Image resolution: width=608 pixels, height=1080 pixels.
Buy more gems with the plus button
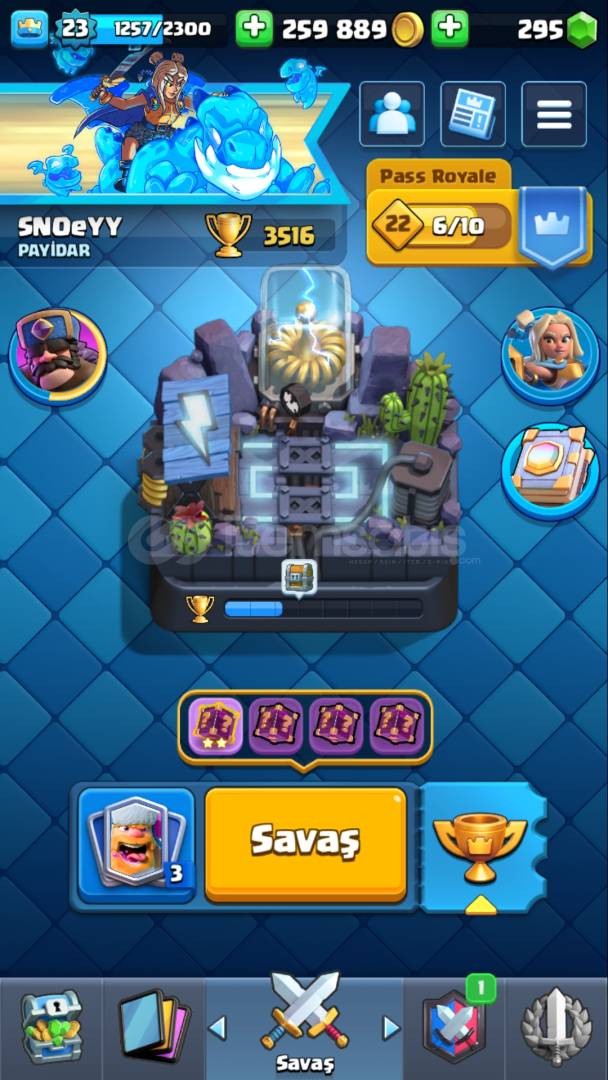tap(450, 29)
